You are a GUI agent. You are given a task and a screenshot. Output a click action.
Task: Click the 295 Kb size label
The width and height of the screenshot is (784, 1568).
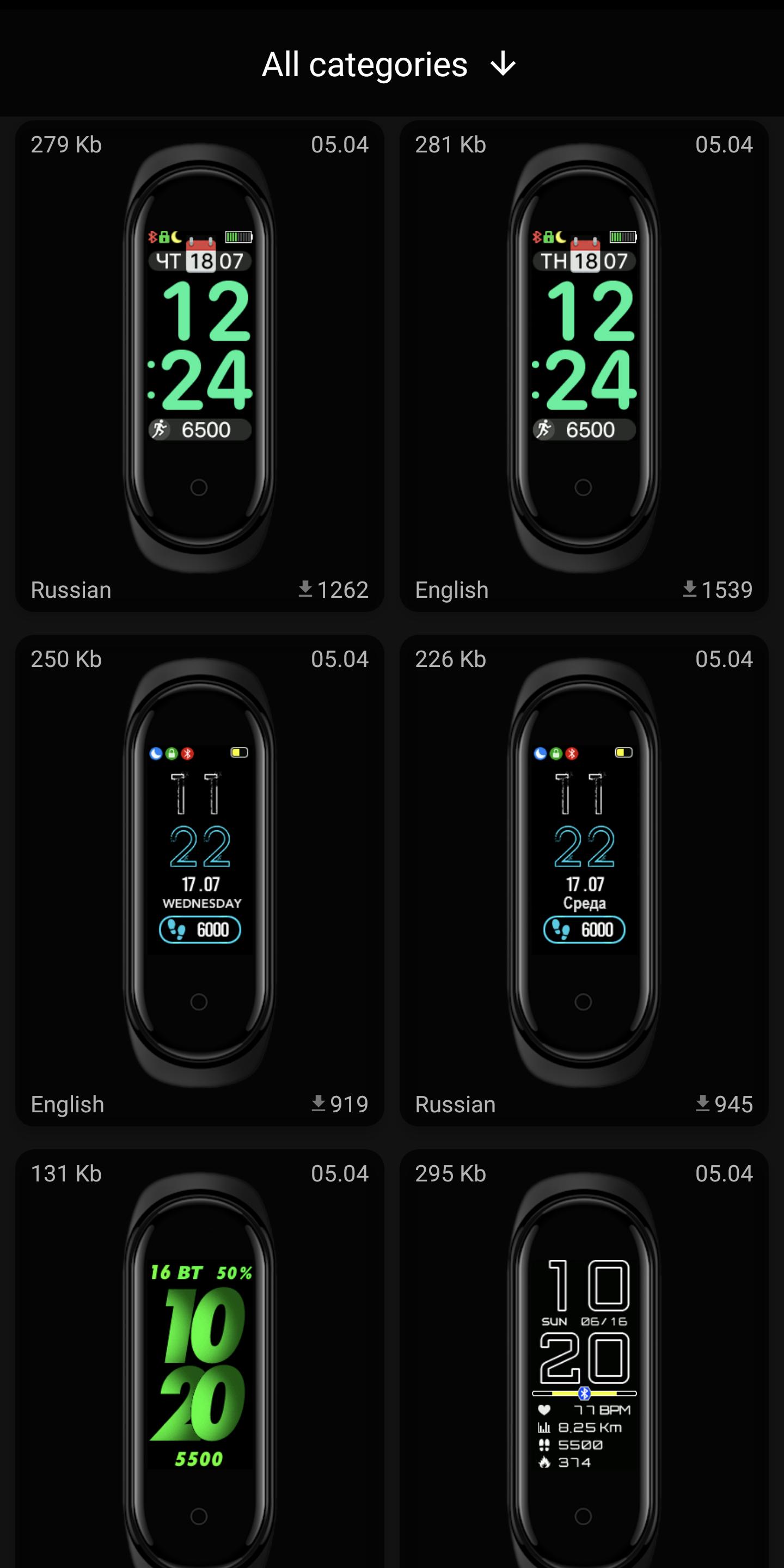(x=449, y=1173)
